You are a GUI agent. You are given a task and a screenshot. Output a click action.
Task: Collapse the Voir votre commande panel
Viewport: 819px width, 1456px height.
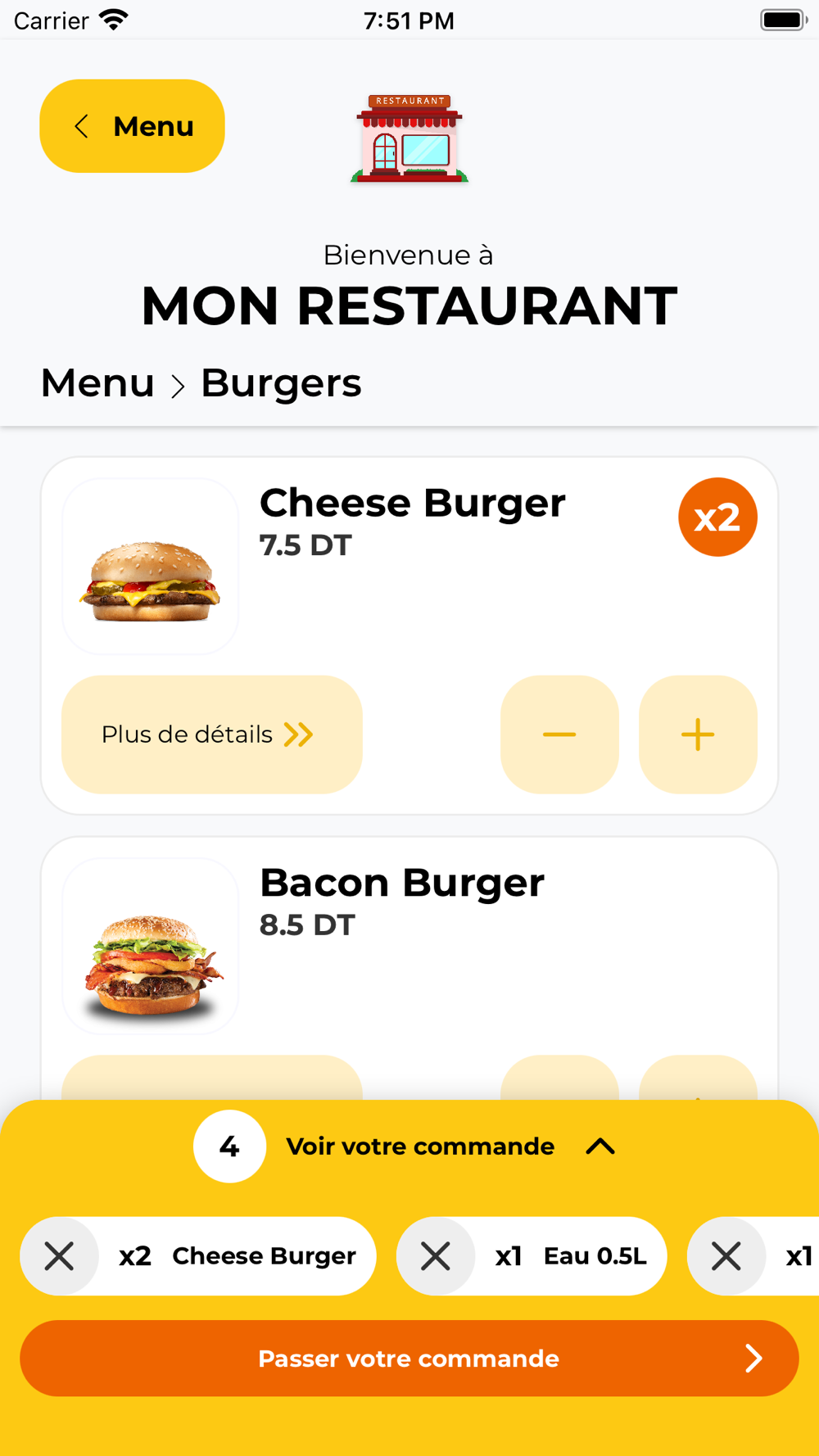pyautogui.click(x=600, y=1146)
